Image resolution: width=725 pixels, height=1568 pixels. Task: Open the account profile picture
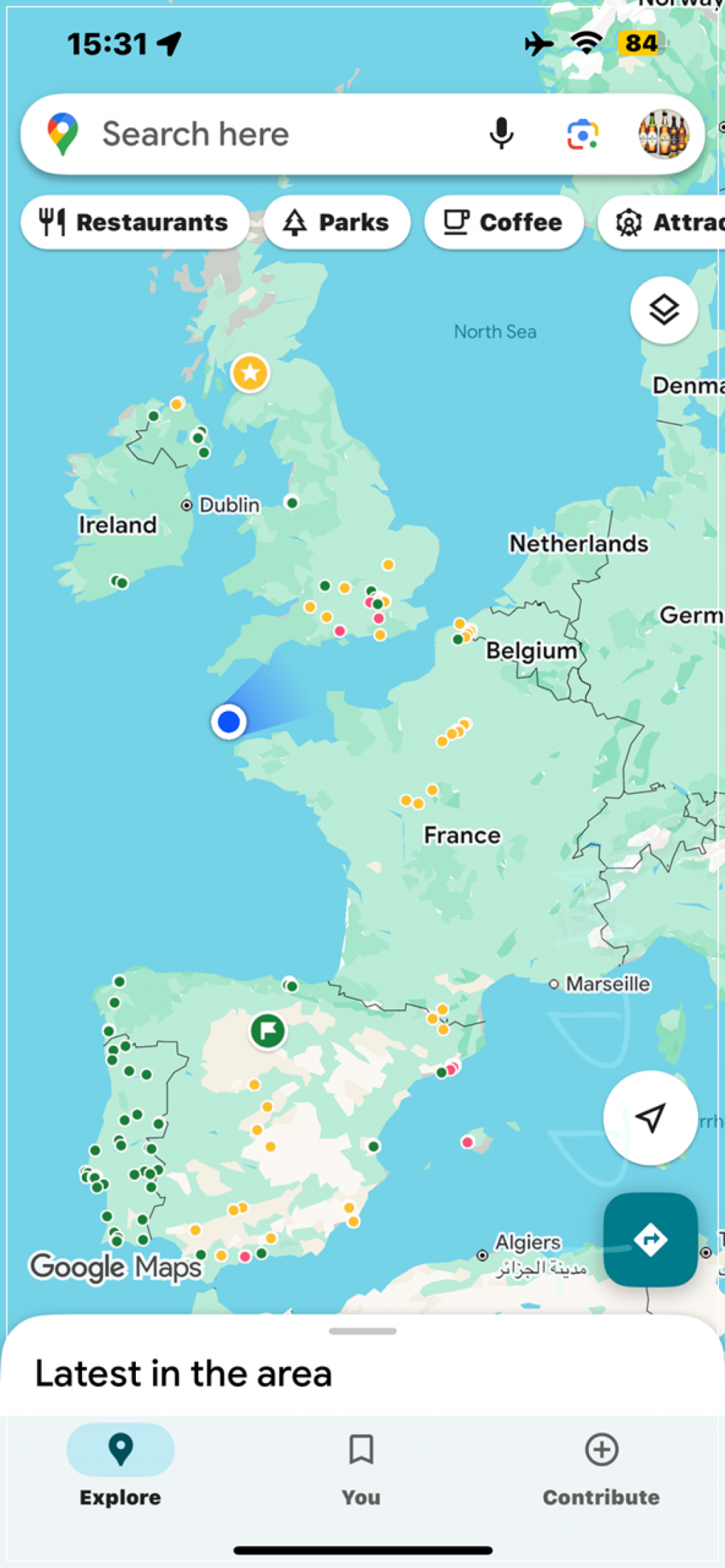point(663,134)
